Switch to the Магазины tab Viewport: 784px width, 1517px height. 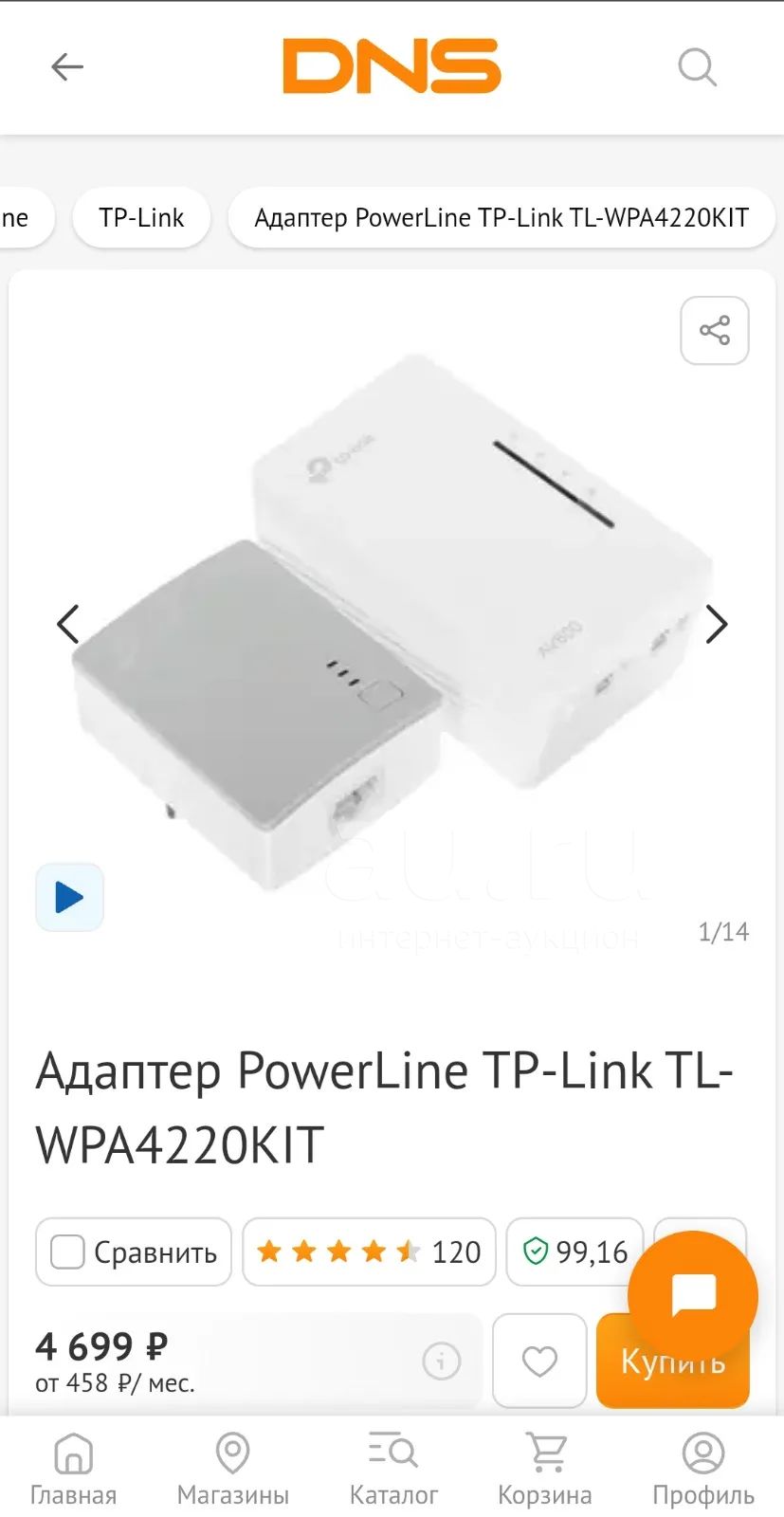(x=232, y=1468)
